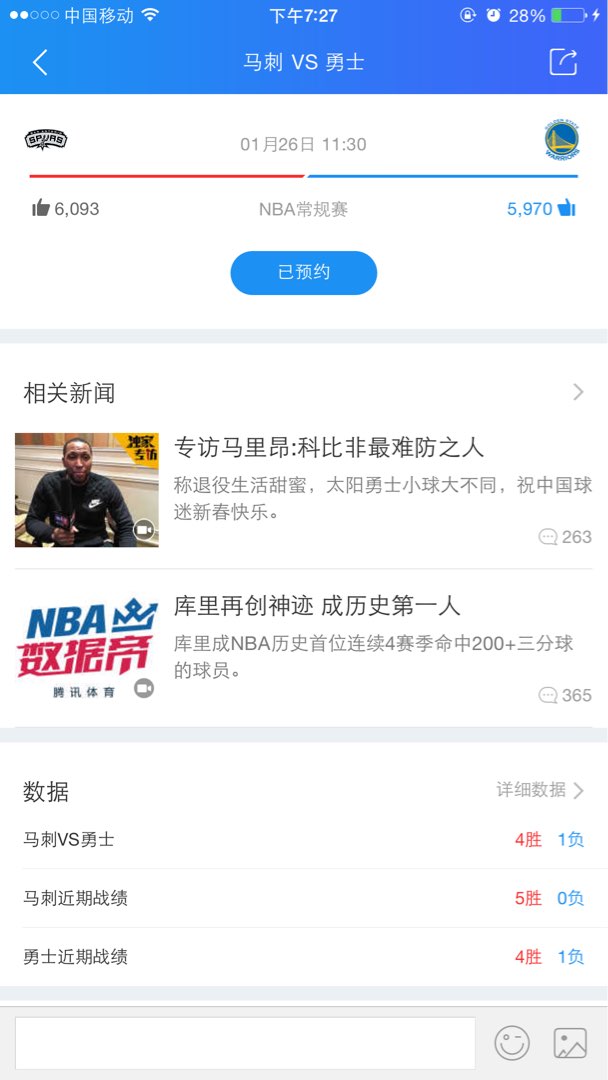Tap the 已预约 button
Screen dimensions: 608x1080
(303, 273)
